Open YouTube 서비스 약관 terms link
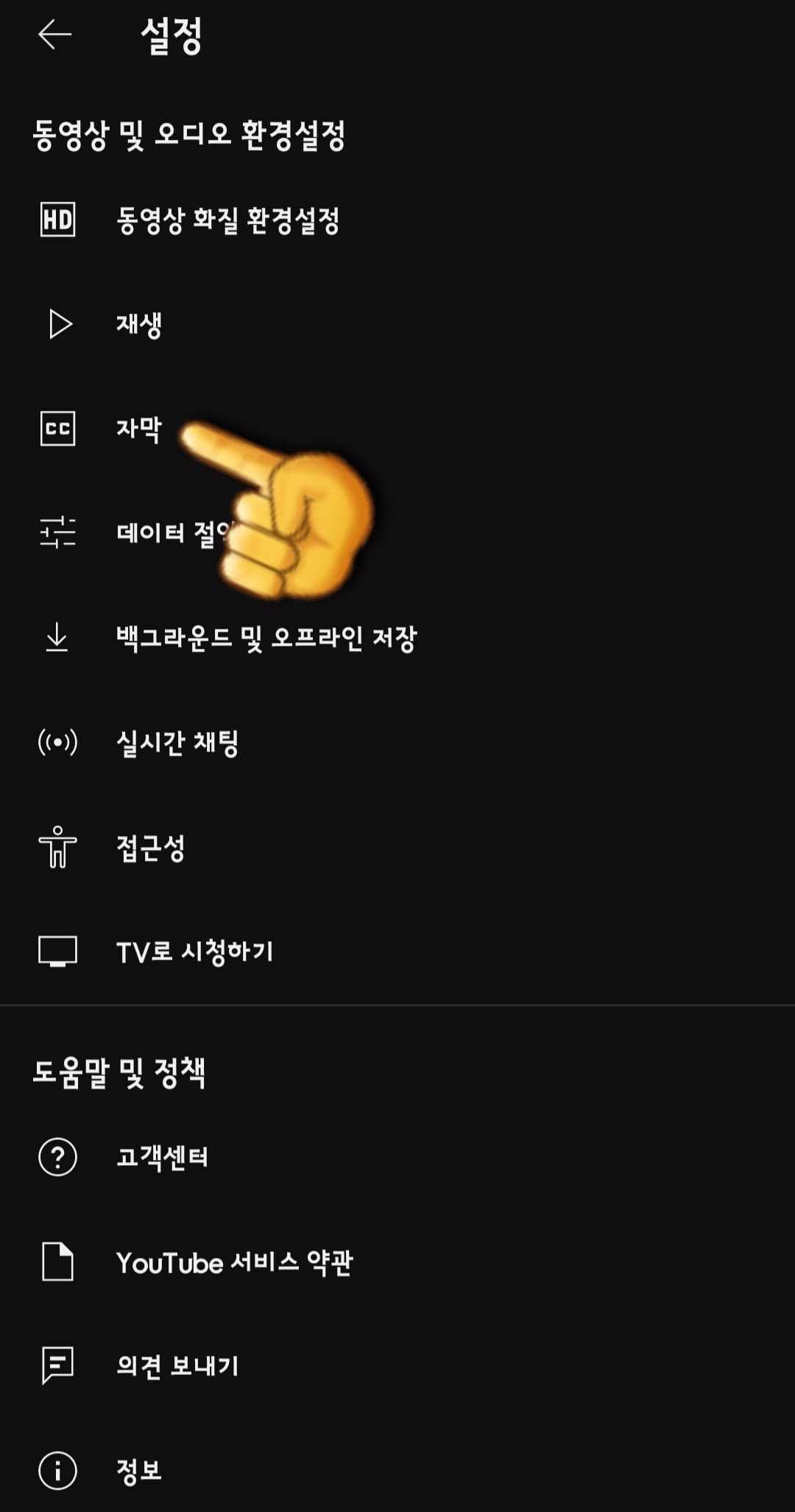This screenshot has width=795, height=1512. pos(236,1261)
